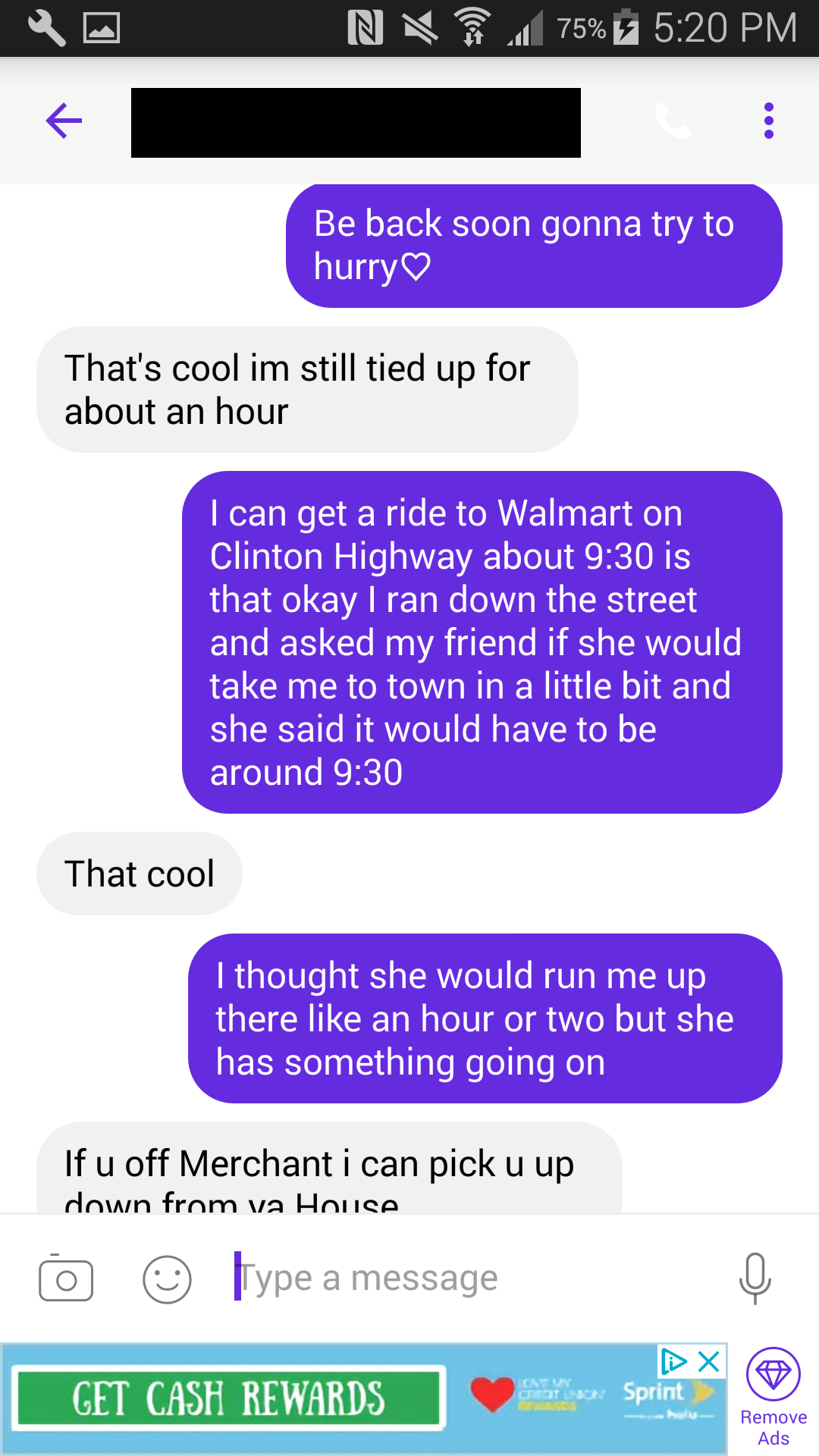
Task: Open the three-dot overflow menu
Action: (768, 121)
